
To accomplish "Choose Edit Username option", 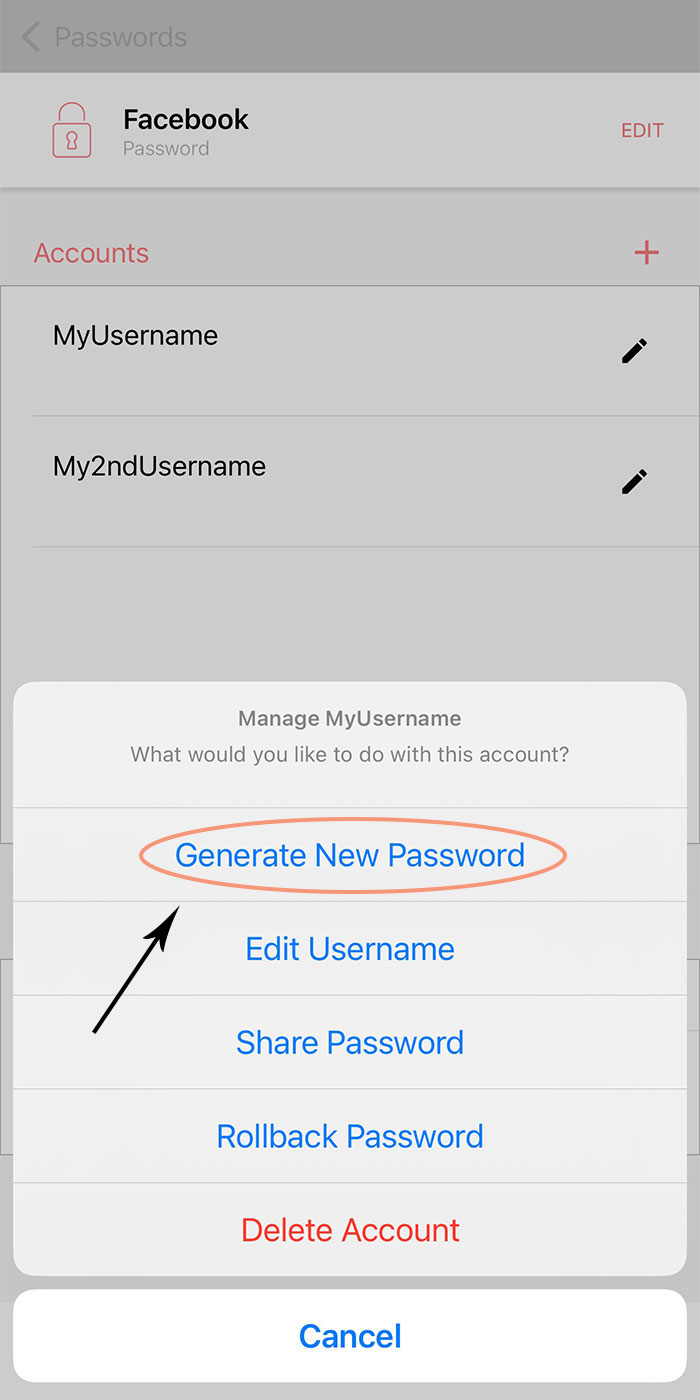I will click(x=350, y=948).
